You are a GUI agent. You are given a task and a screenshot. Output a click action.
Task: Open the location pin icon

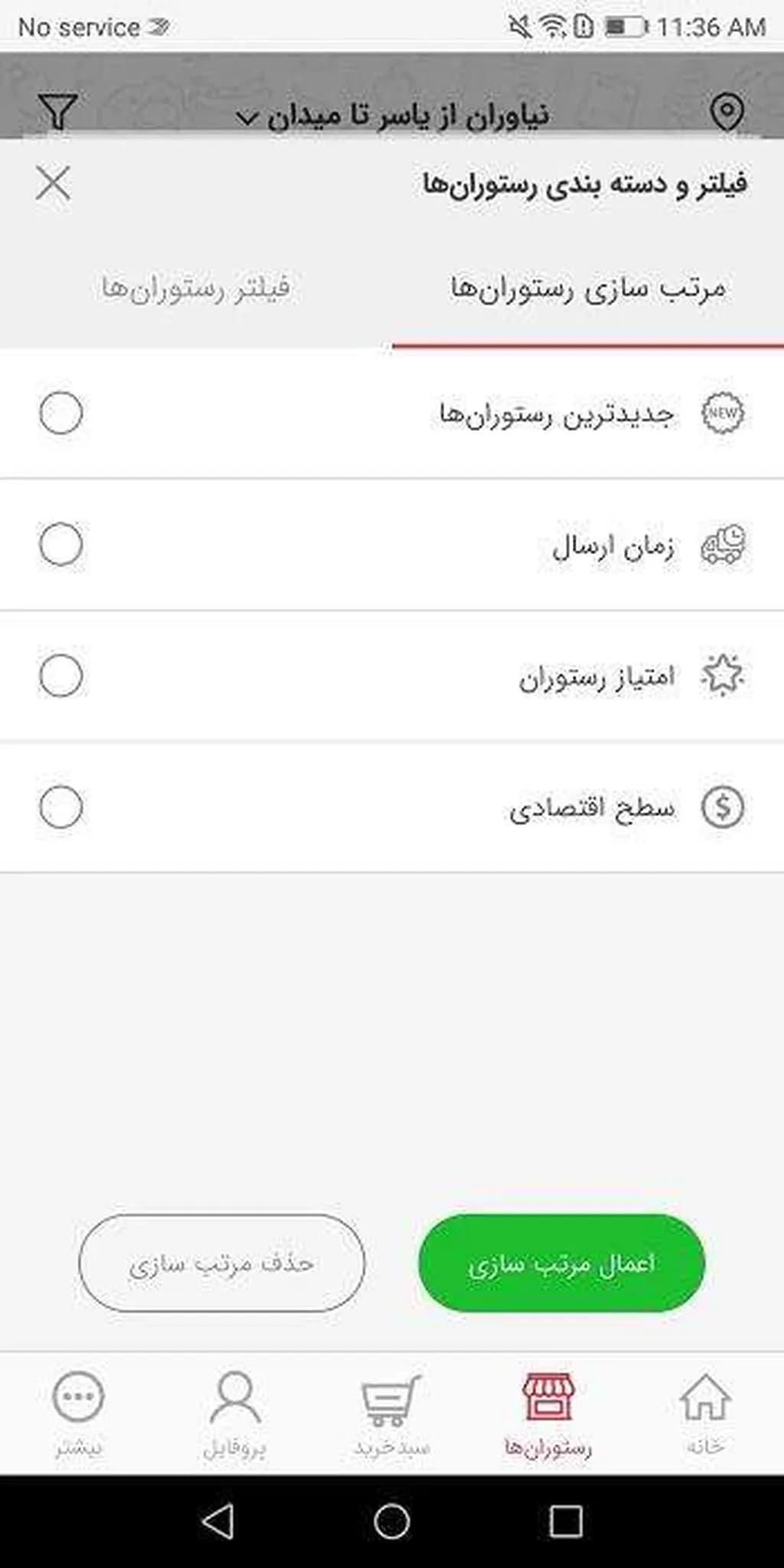(x=726, y=113)
